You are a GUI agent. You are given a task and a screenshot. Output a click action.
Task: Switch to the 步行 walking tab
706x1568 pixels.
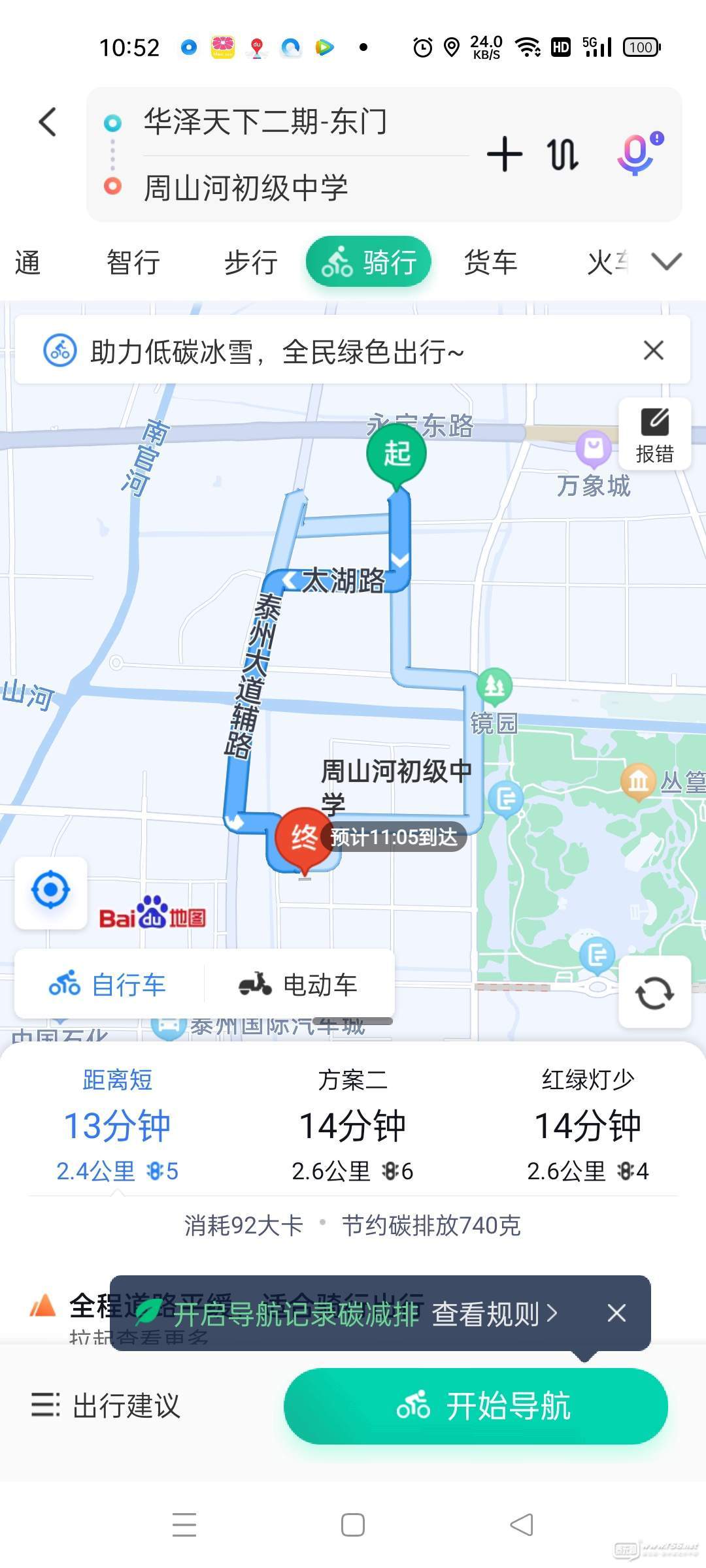[x=251, y=263]
